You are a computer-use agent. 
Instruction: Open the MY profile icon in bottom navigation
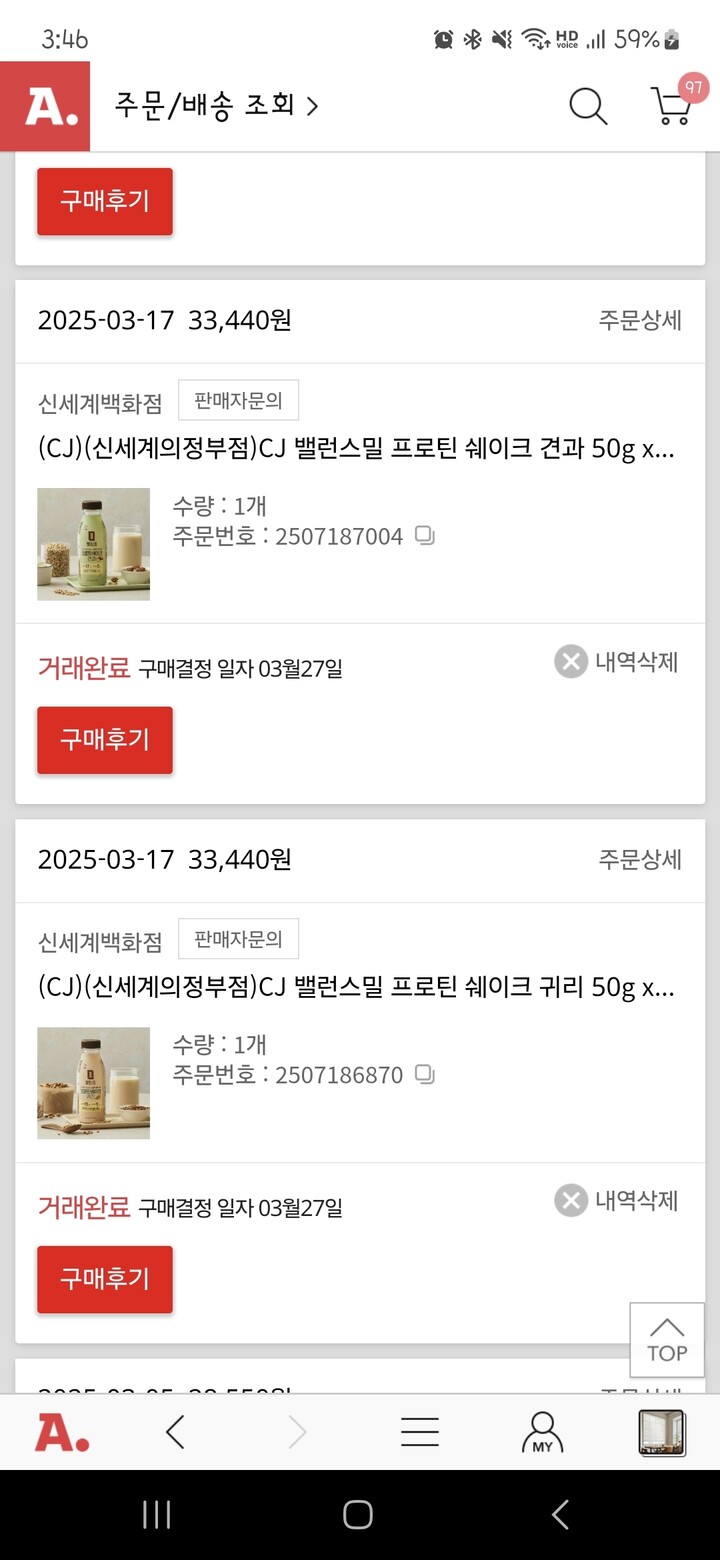pos(540,1432)
